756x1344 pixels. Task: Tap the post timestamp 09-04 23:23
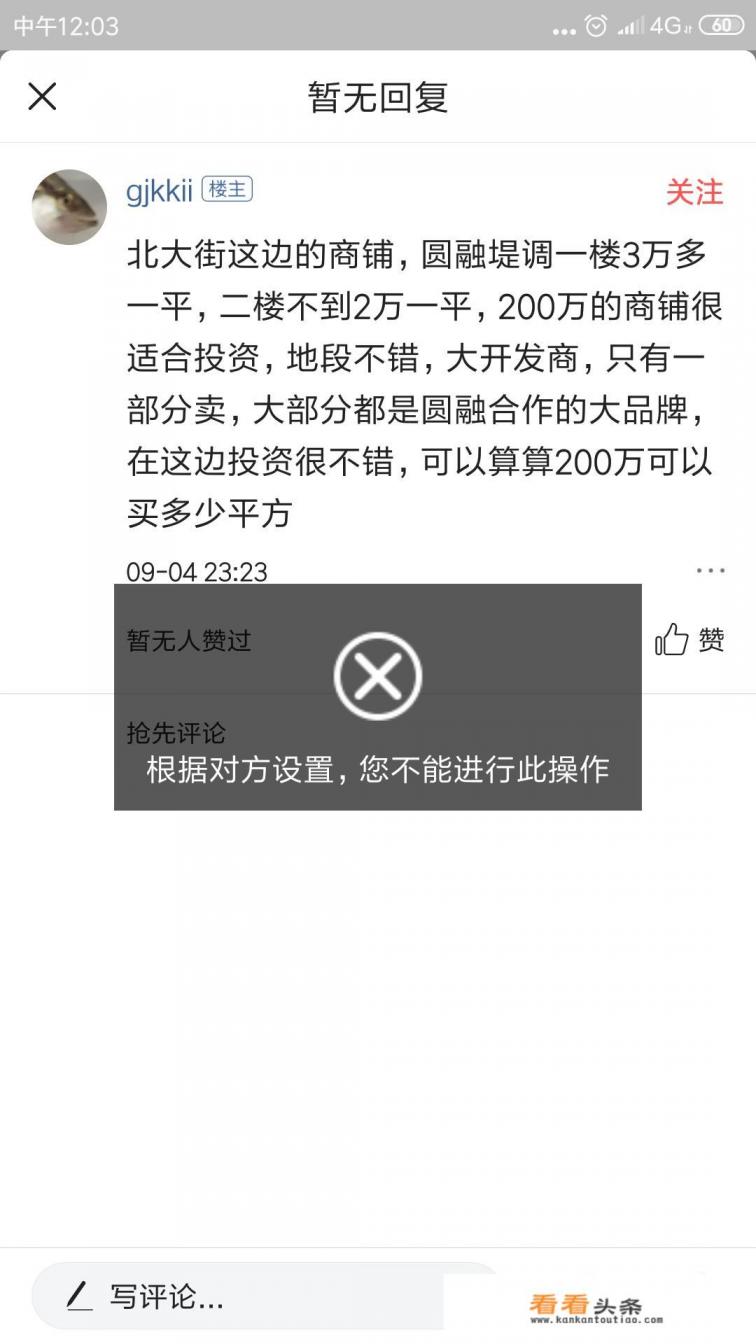(198, 572)
